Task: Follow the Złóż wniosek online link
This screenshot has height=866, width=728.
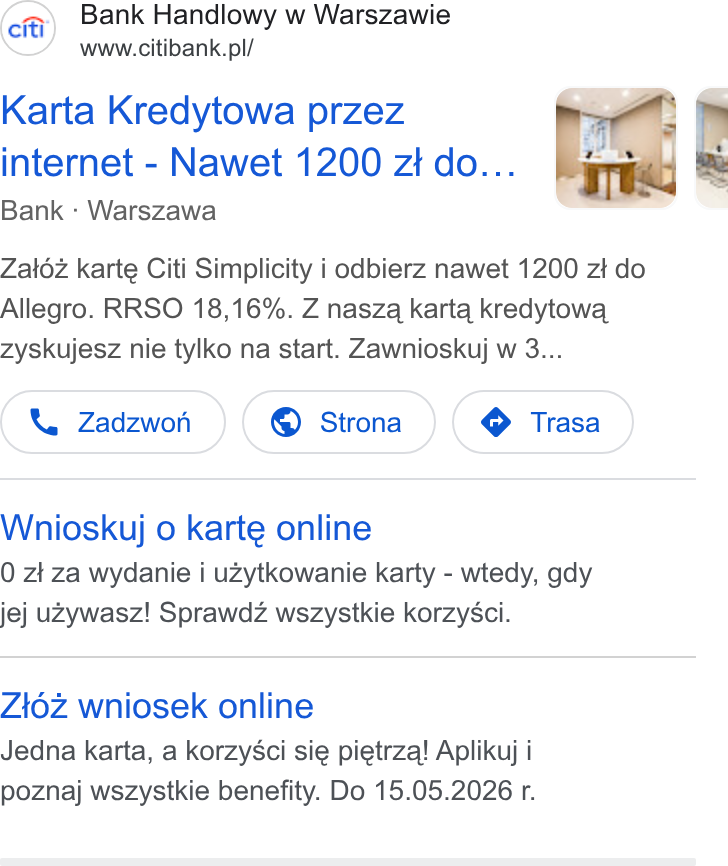Action: [x=157, y=706]
